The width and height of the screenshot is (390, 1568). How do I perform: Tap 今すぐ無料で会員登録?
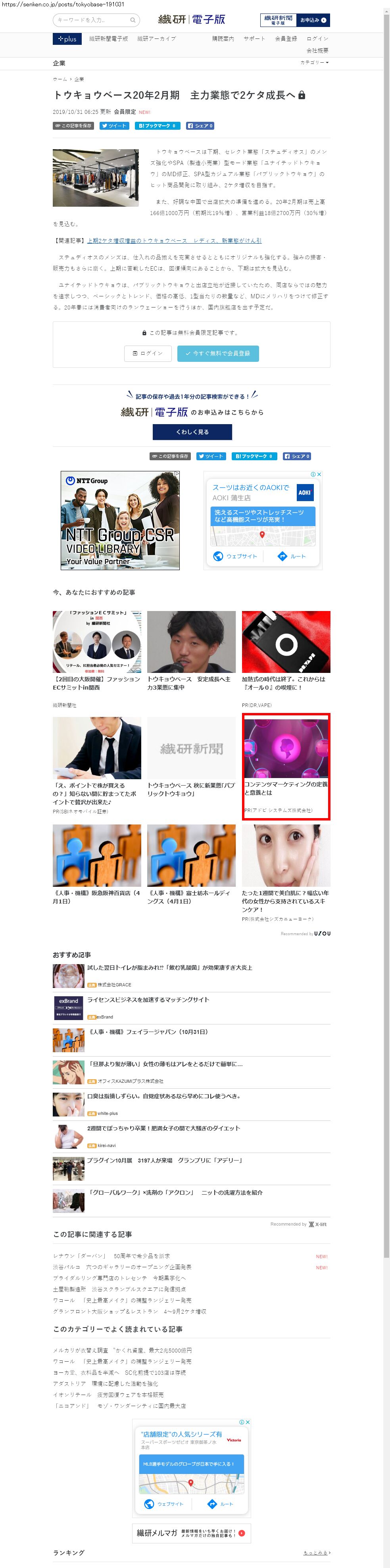coord(218,354)
